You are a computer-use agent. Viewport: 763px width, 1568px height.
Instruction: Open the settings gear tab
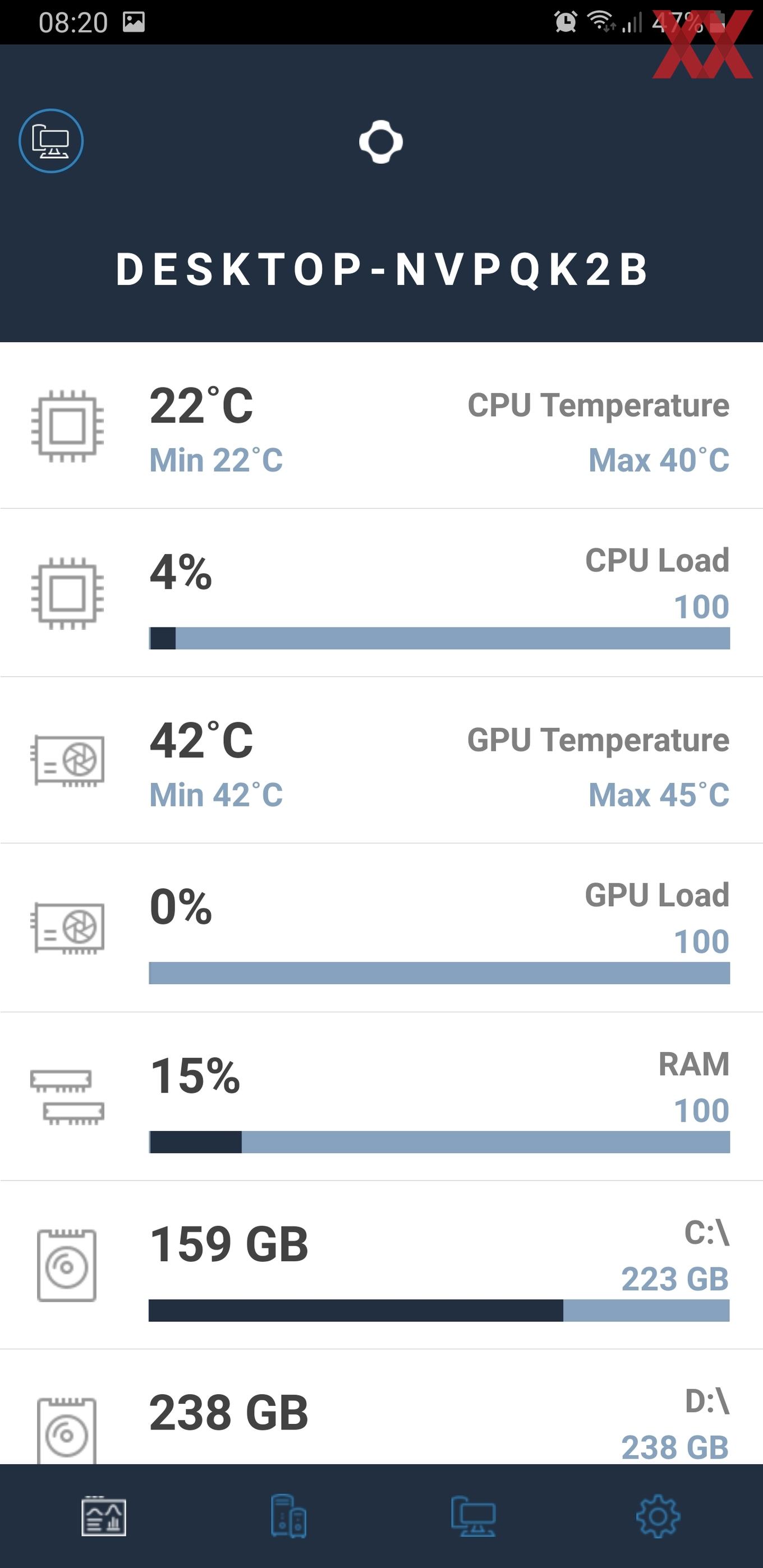(658, 1516)
